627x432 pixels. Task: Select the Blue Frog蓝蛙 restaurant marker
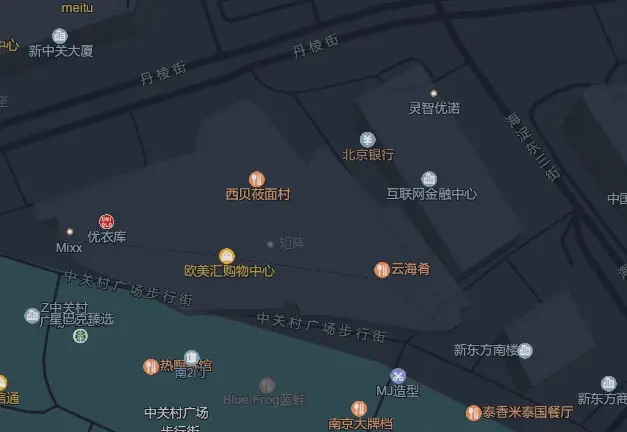coord(267,385)
